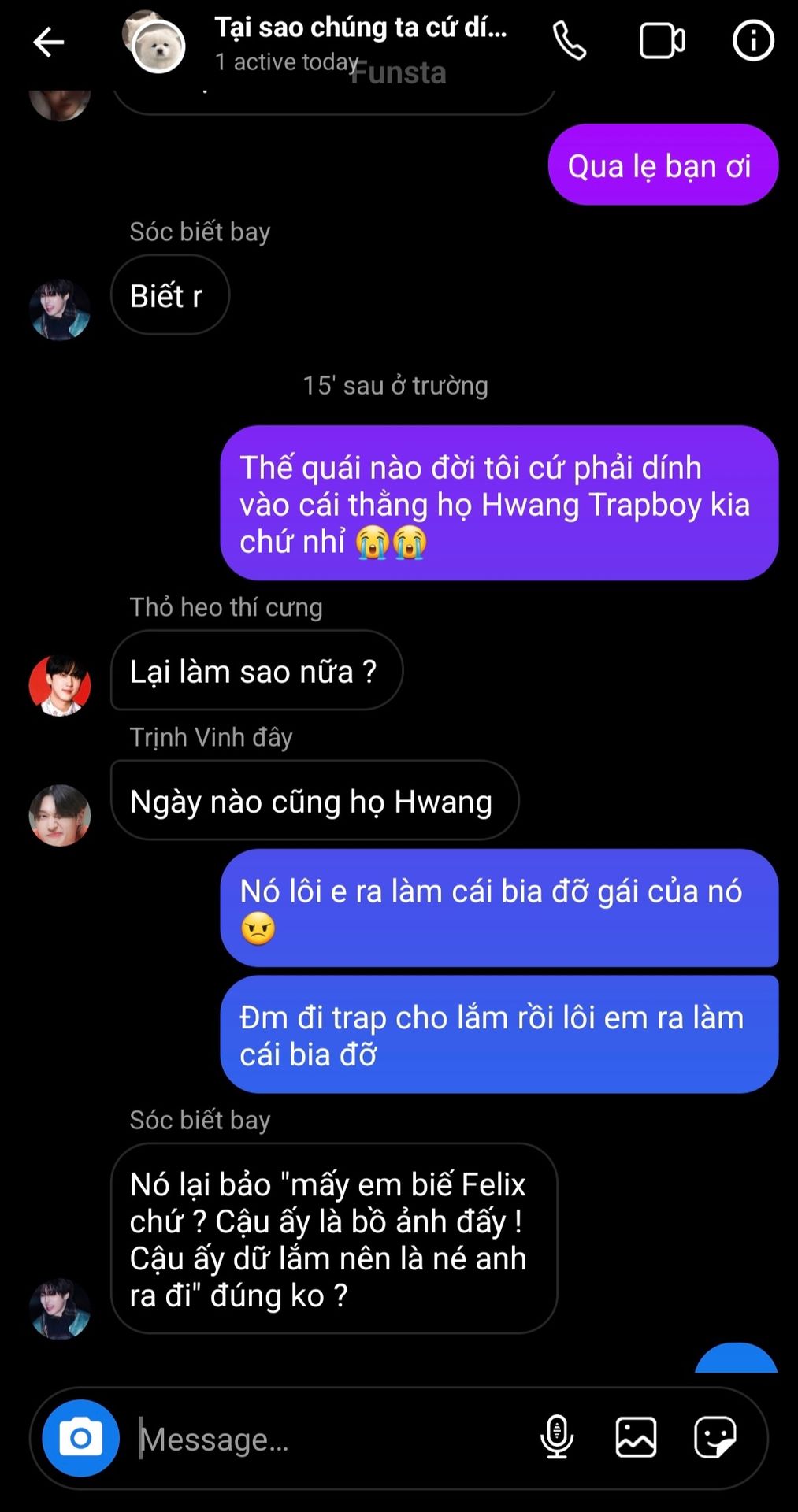Open the chat info details
This screenshot has height=1512, width=798.
coord(753,41)
